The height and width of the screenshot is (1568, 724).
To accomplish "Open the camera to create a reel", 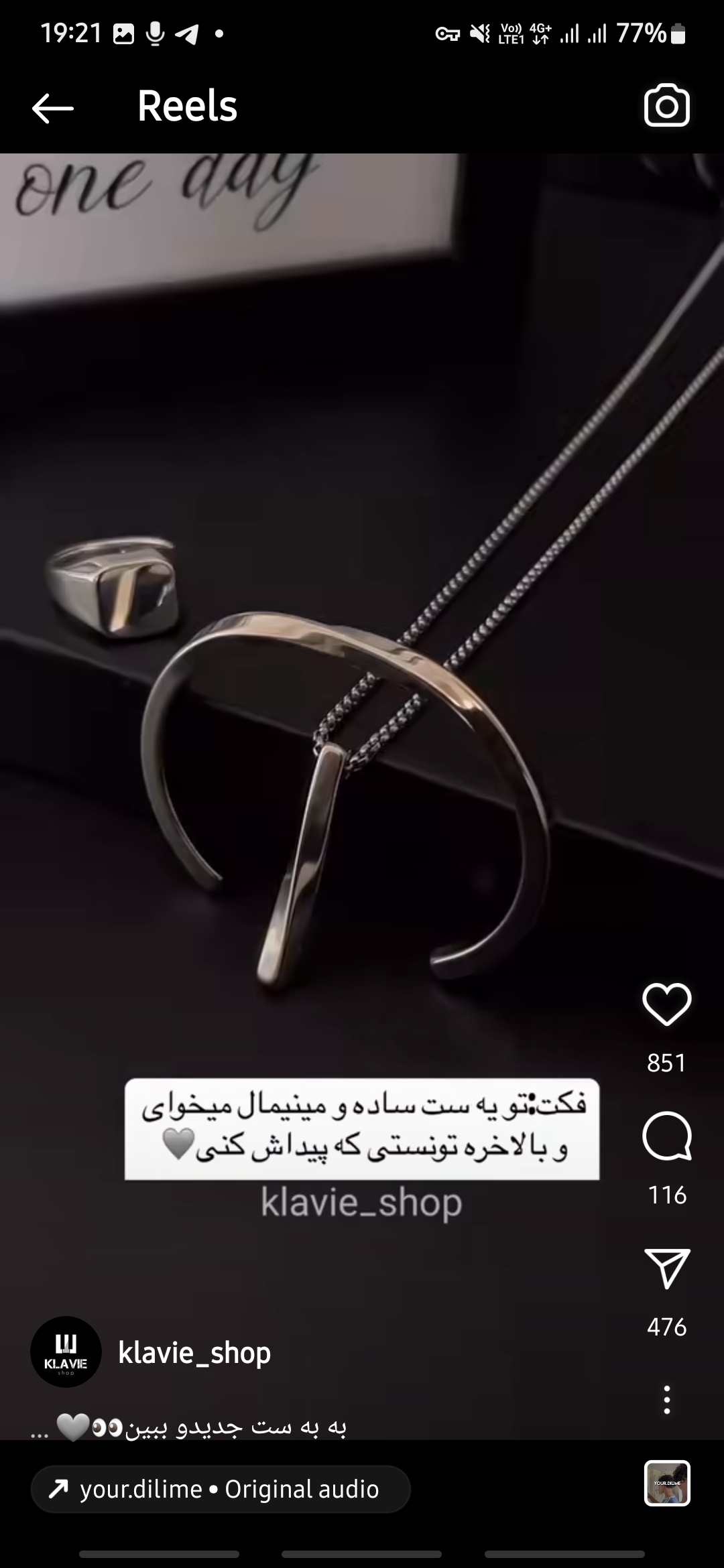I will 666,106.
